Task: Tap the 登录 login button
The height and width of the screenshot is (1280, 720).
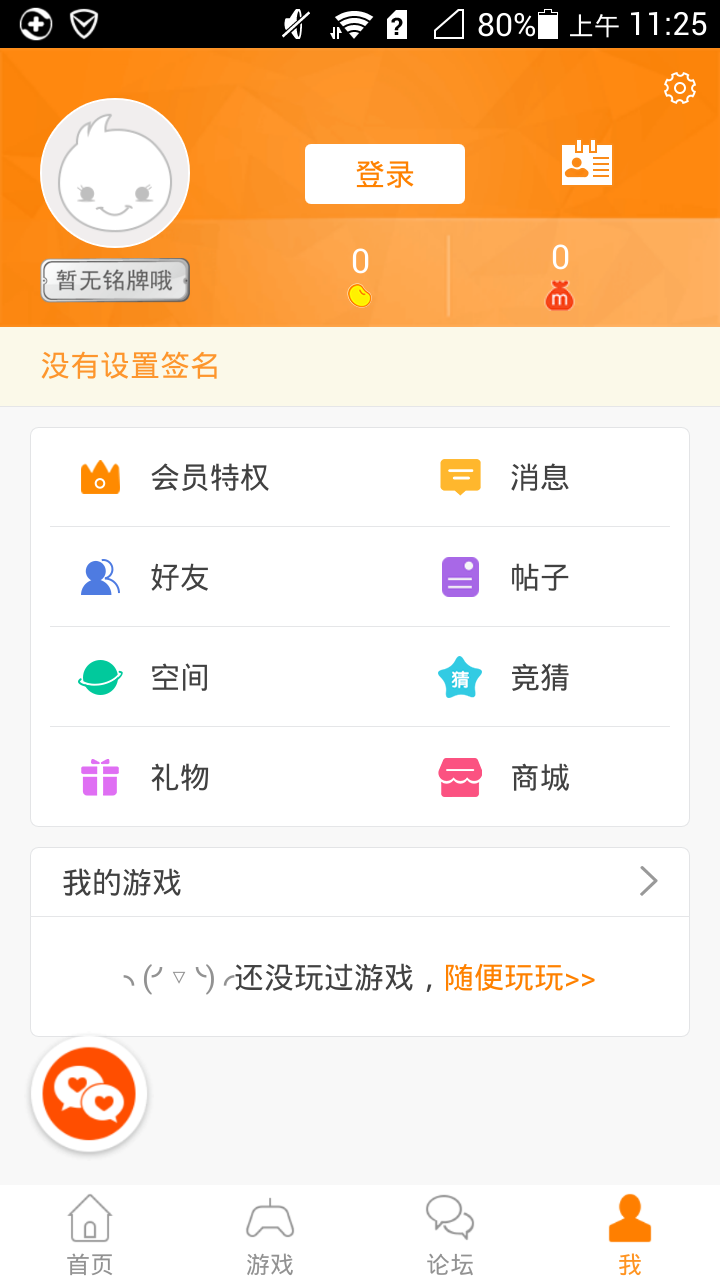Action: (x=384, y=173)
